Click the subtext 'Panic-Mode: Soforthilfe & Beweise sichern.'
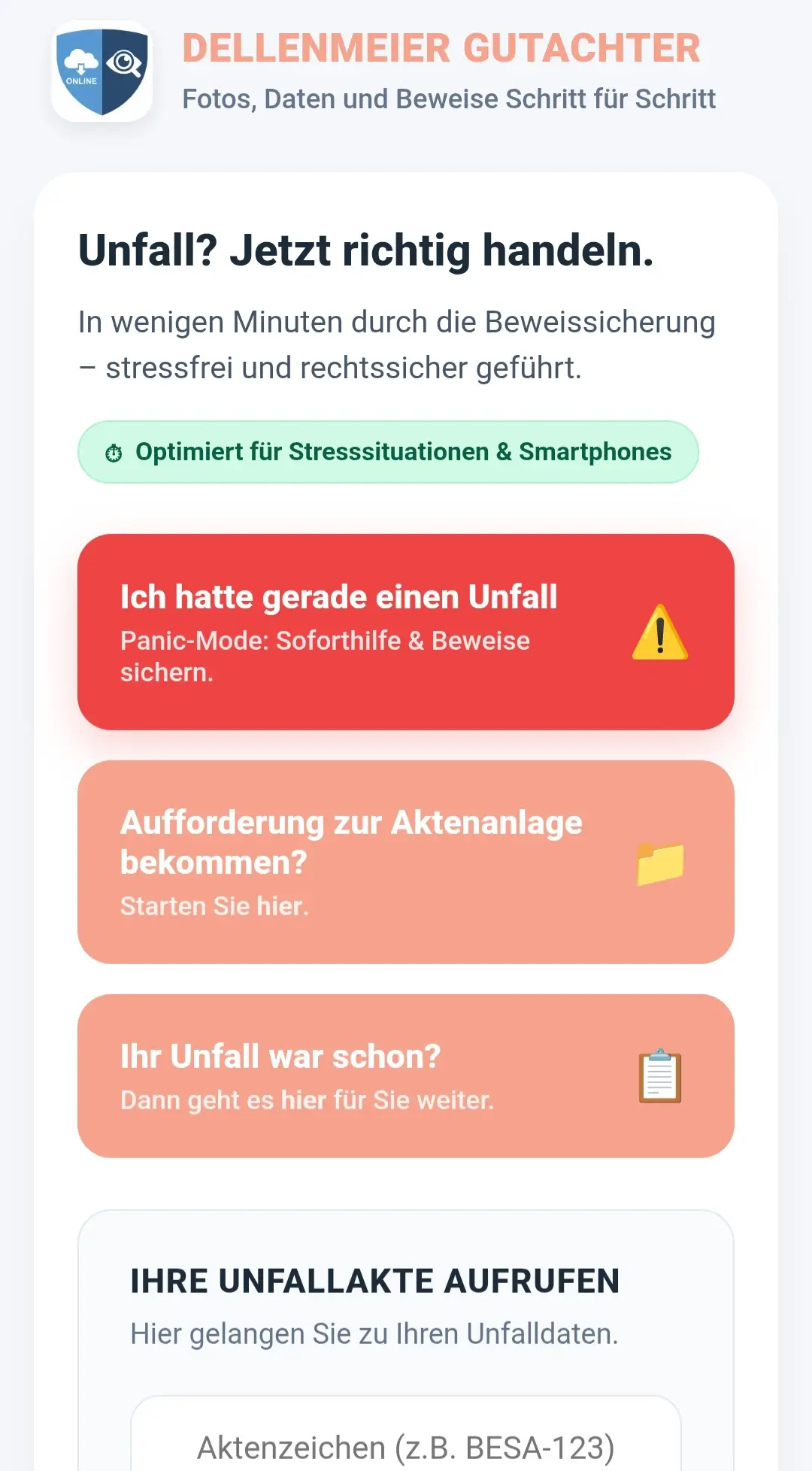Screen dimensions: 812x1471 325,657
